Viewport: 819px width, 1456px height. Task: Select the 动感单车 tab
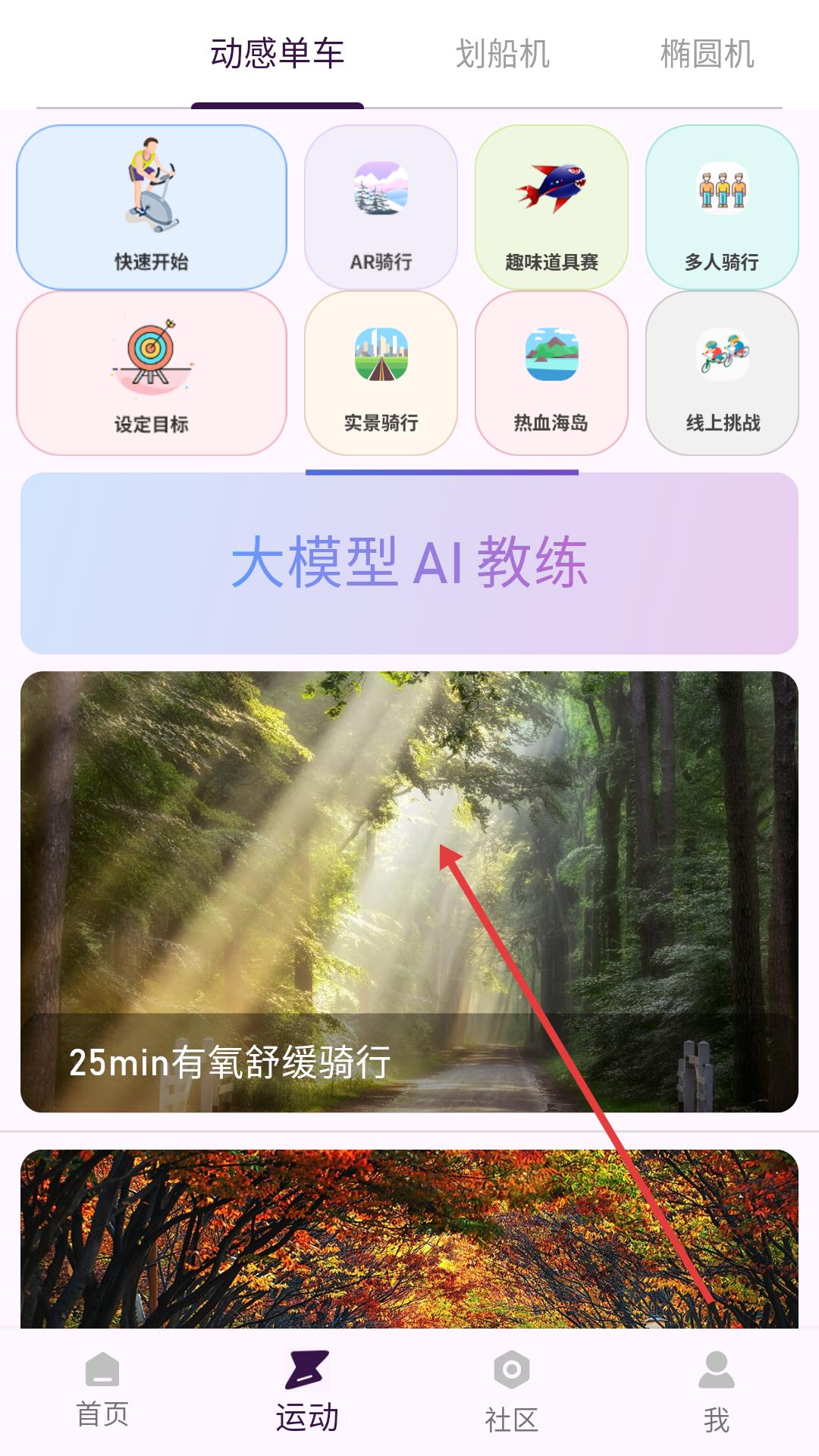coord(278,55)
